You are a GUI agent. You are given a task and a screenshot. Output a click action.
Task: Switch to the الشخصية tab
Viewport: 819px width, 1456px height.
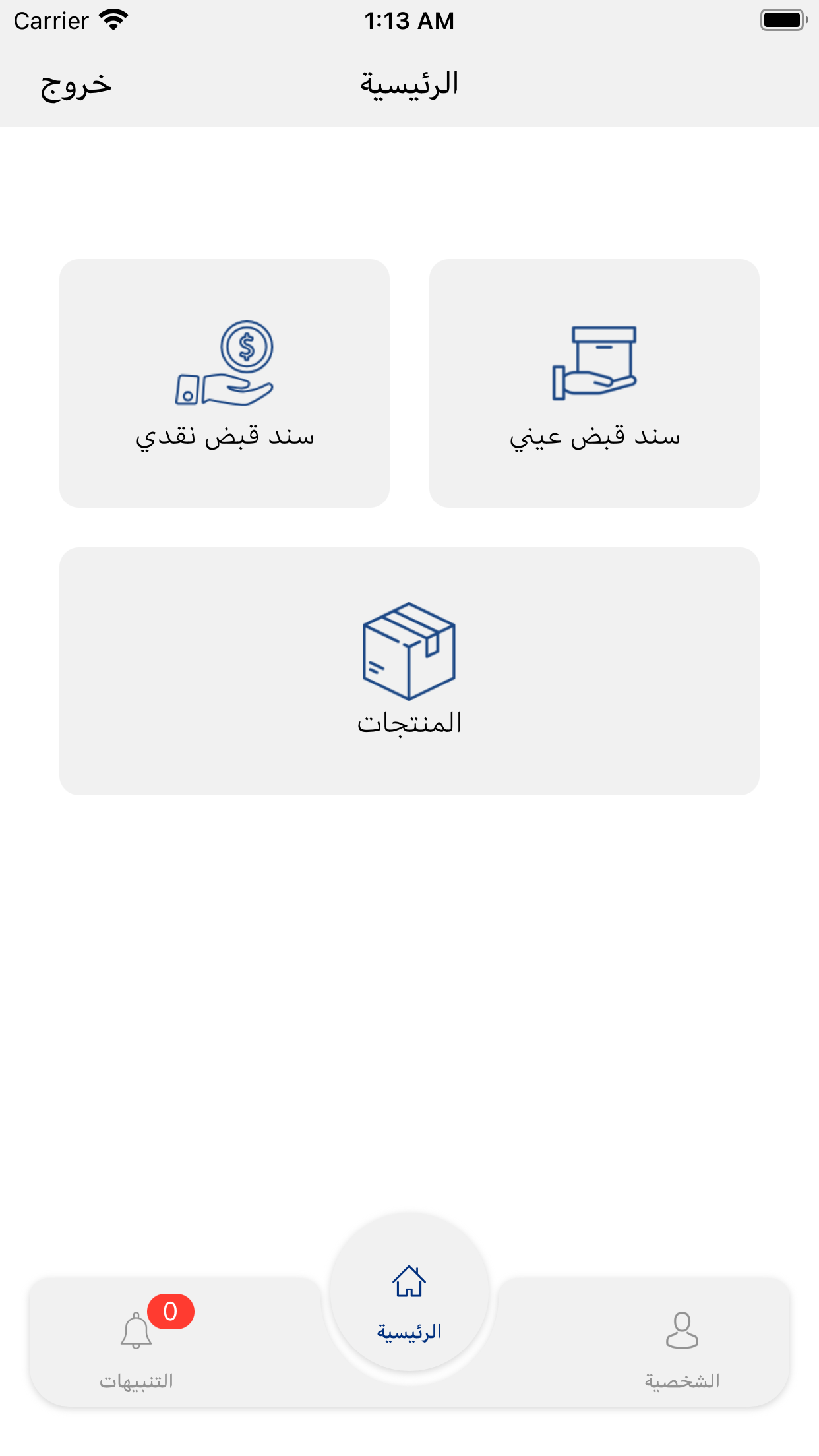[682, 1381]
